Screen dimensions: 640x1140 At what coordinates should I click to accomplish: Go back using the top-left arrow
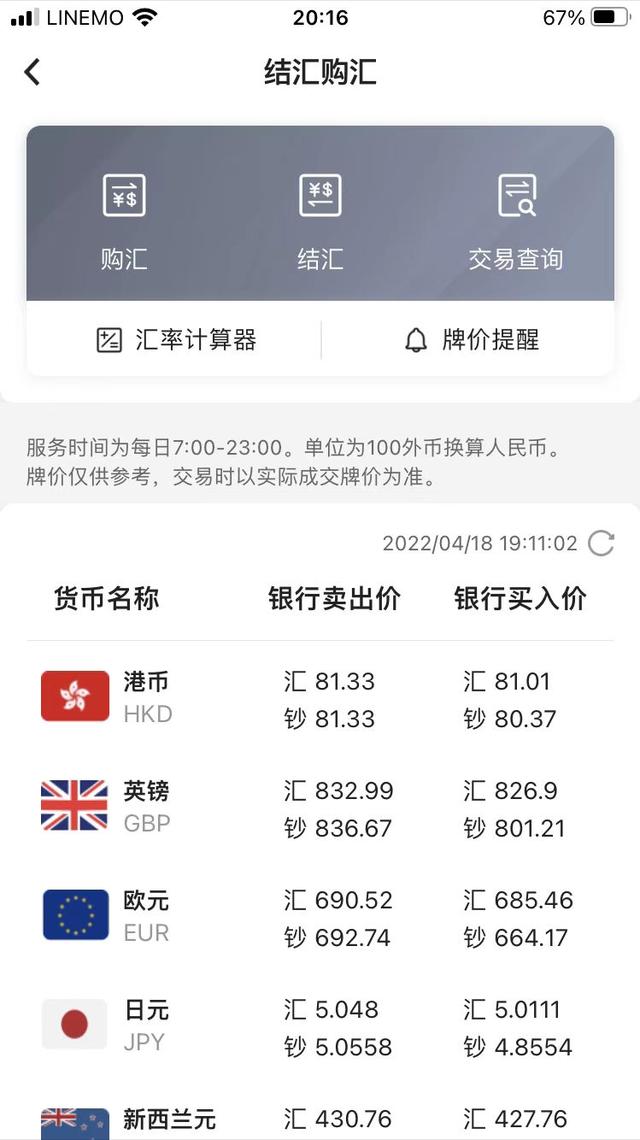tap(33, 72)
